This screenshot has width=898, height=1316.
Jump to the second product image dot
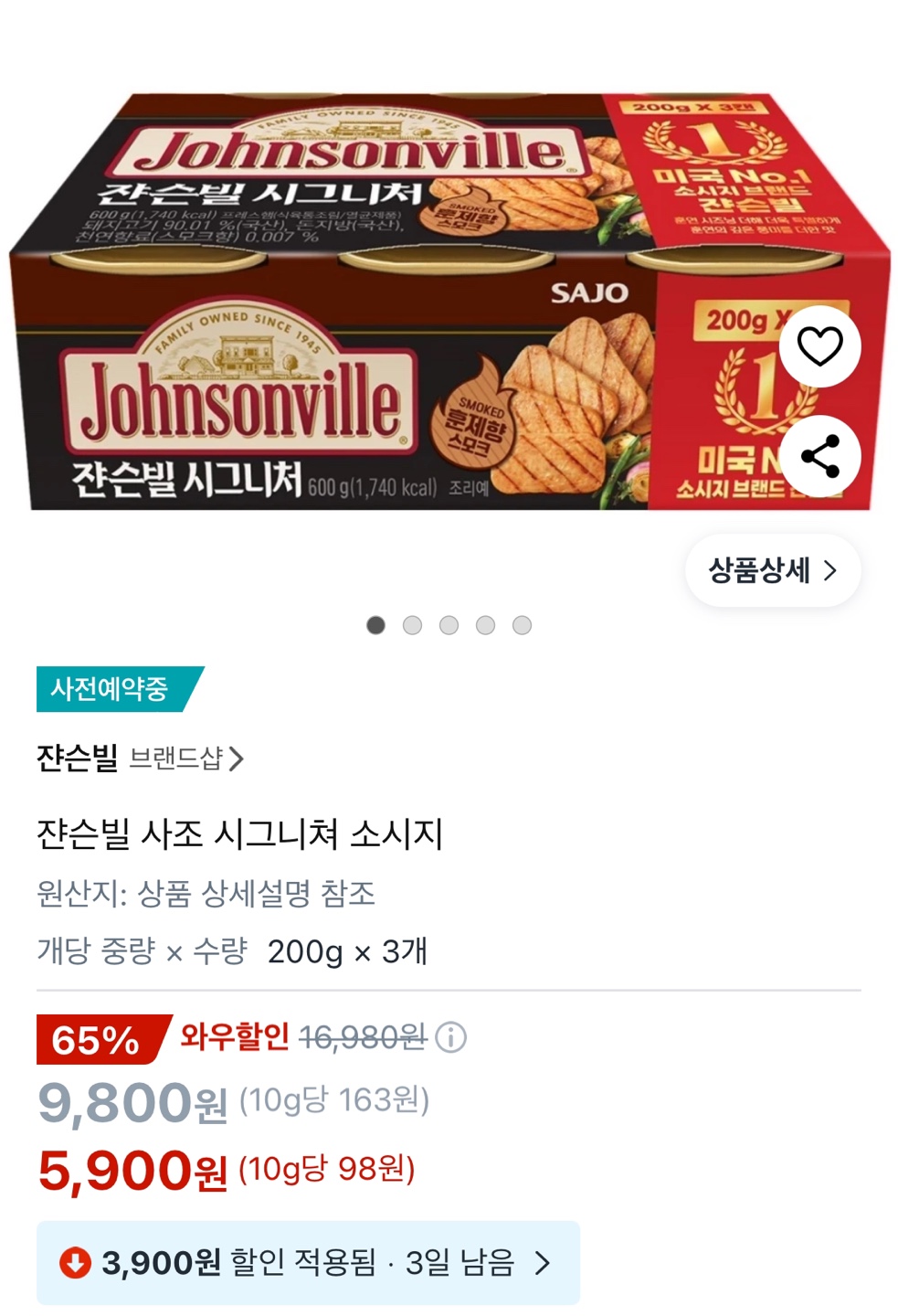click(412, 625)
